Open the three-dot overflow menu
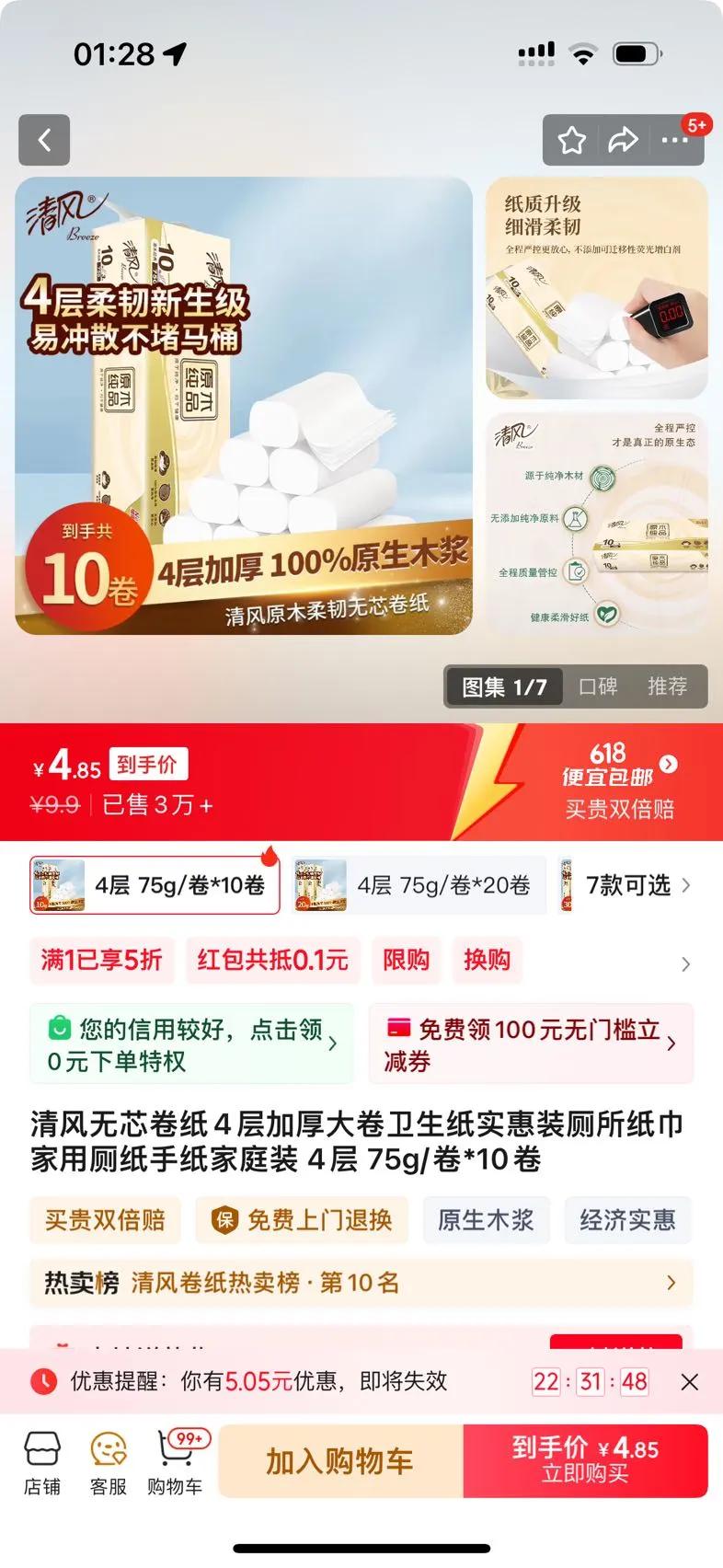 tap(674, 140)
